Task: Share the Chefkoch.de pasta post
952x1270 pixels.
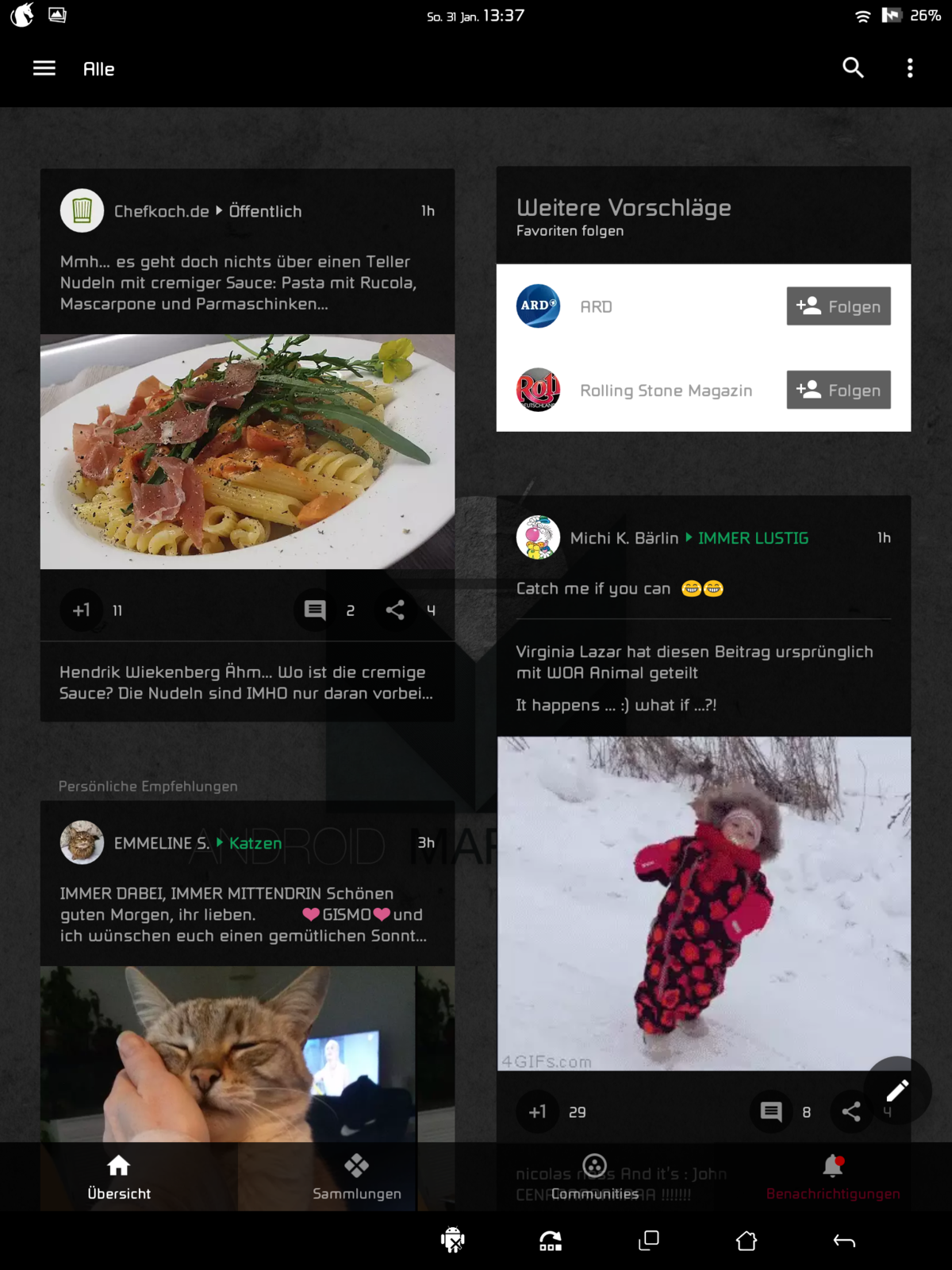Action: pos(395,610)
